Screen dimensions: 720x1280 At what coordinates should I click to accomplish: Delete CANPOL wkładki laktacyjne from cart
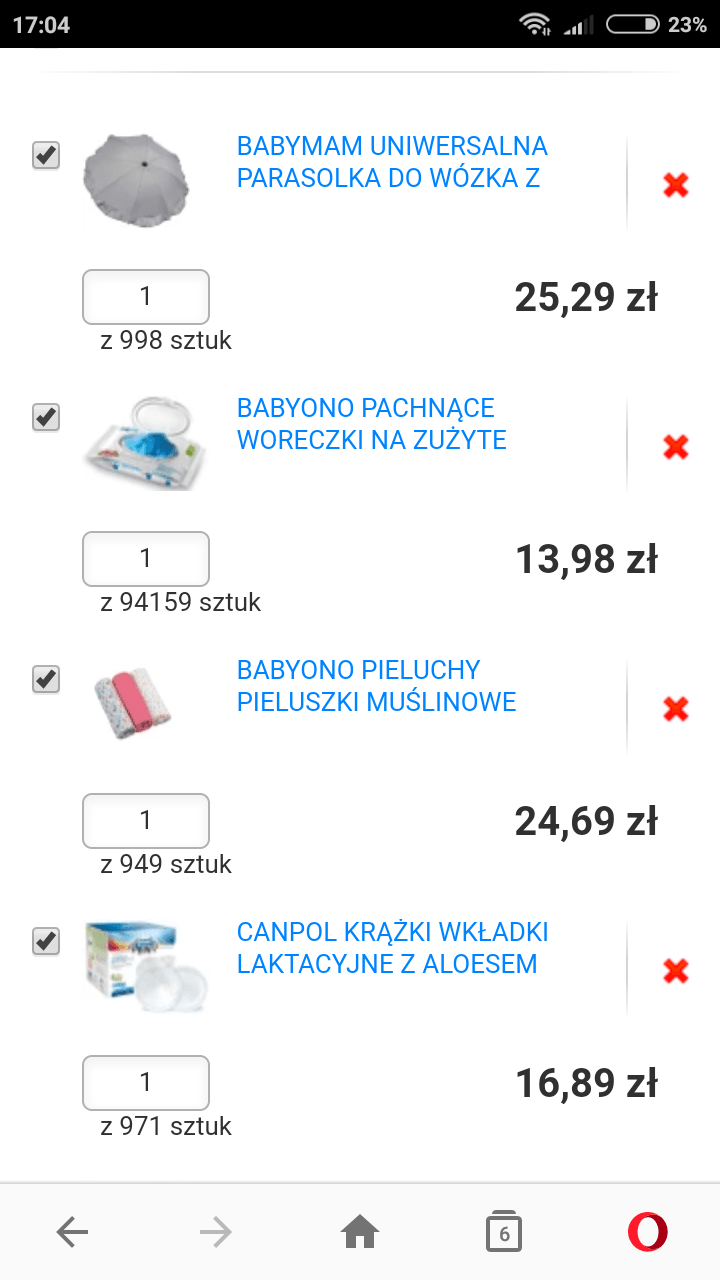pyautogui.click(x=676, y=971)
